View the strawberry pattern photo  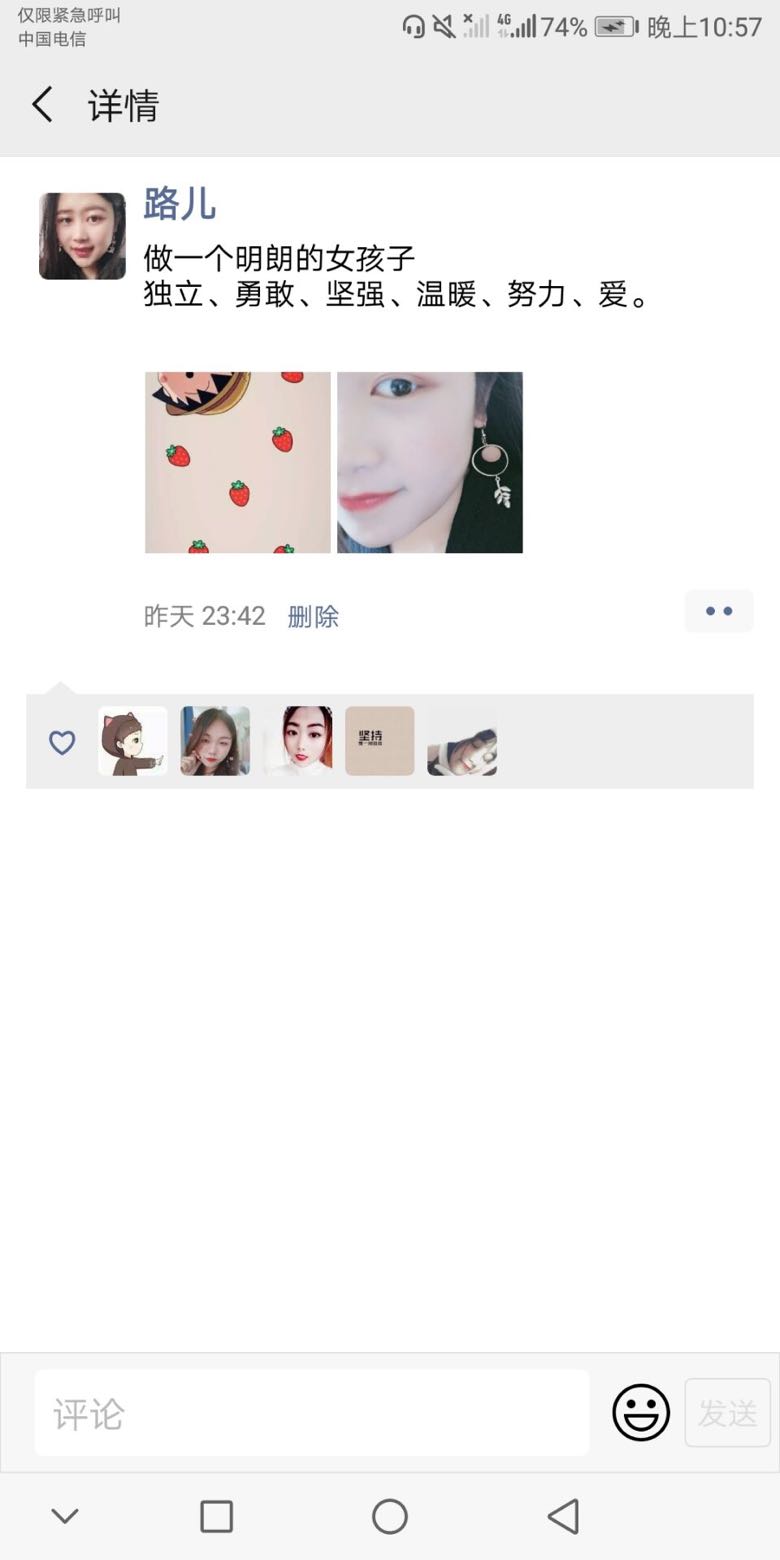(238, 462)
